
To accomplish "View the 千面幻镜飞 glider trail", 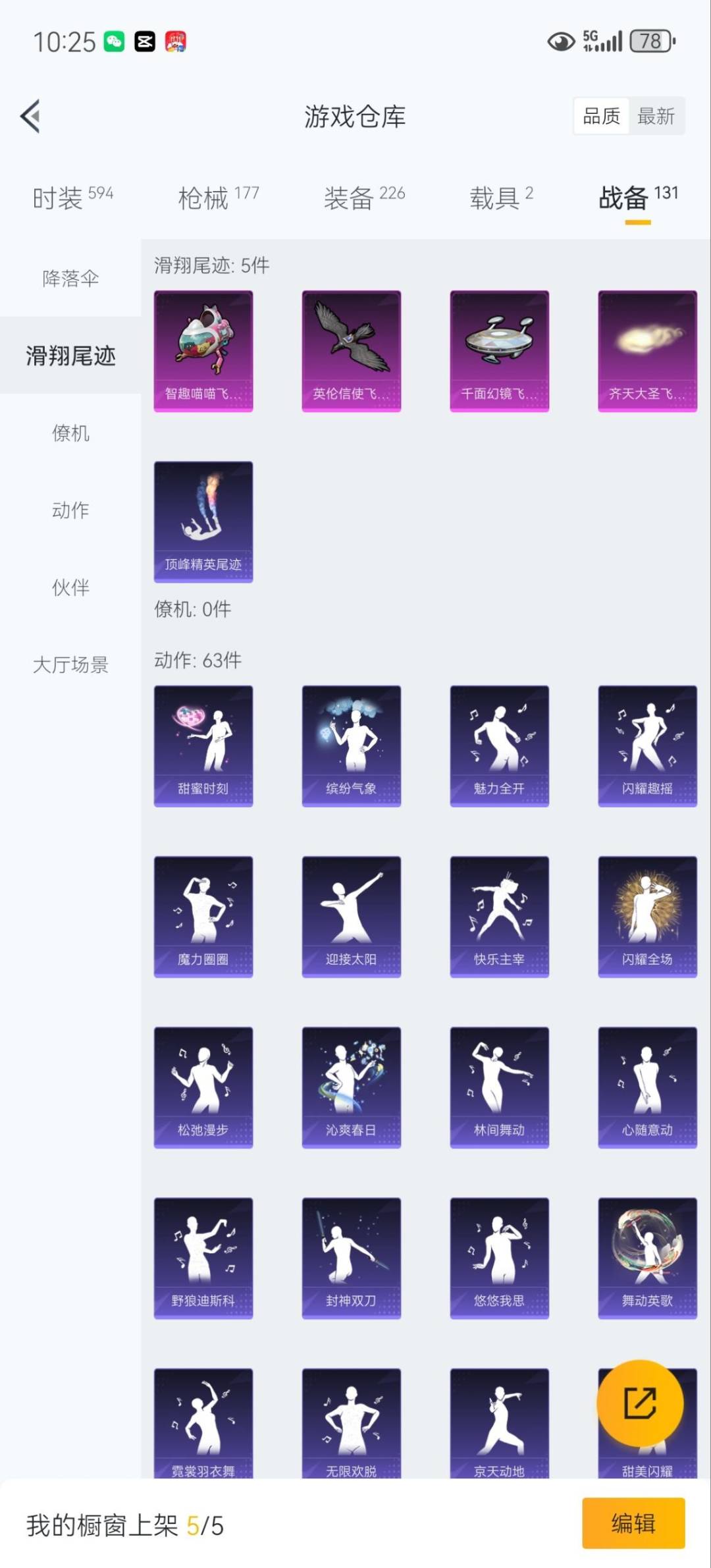I will (x=498, y=351).
